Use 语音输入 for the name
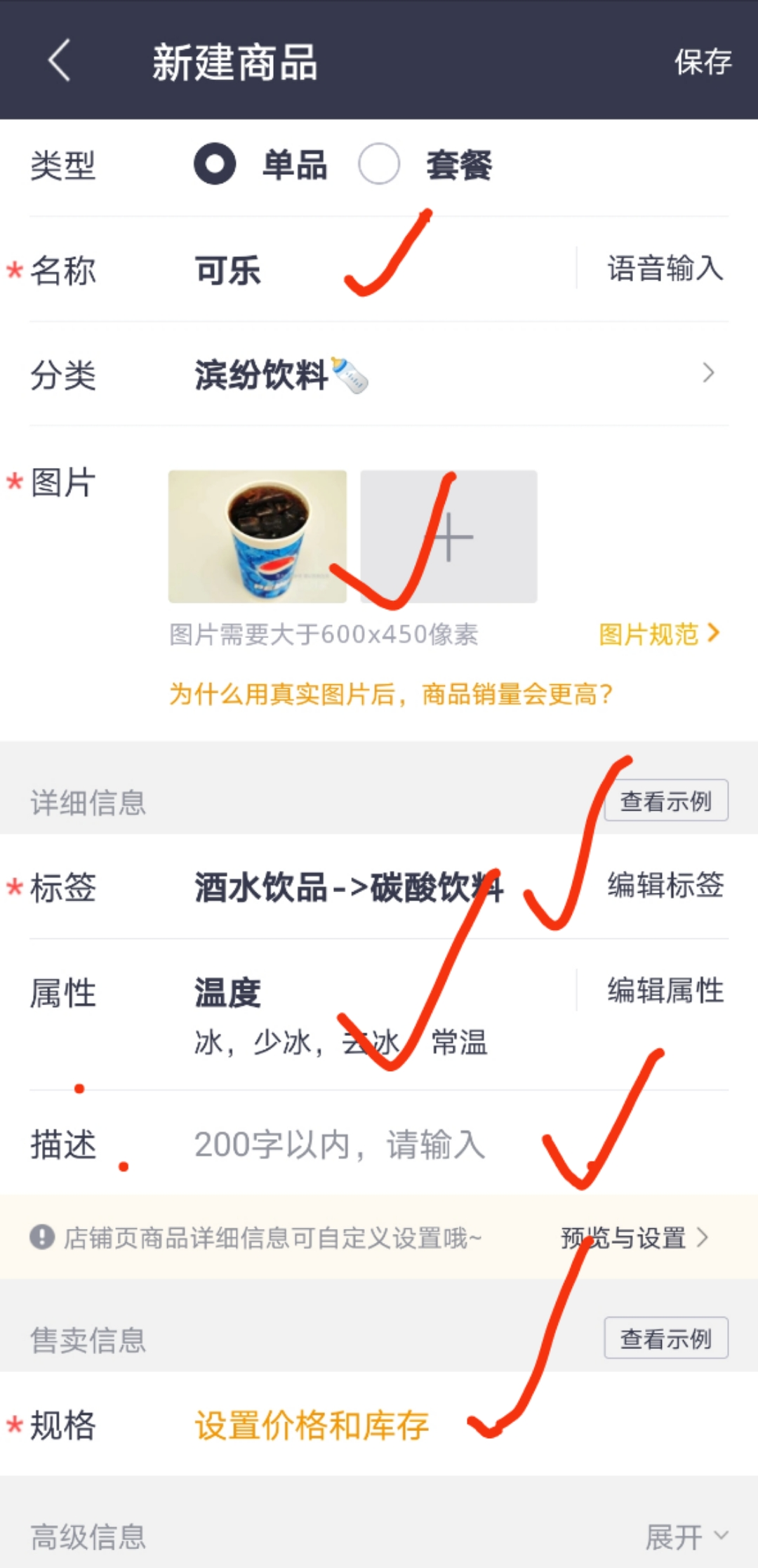This screenshot has height=1568, width=758. point(664,269)
